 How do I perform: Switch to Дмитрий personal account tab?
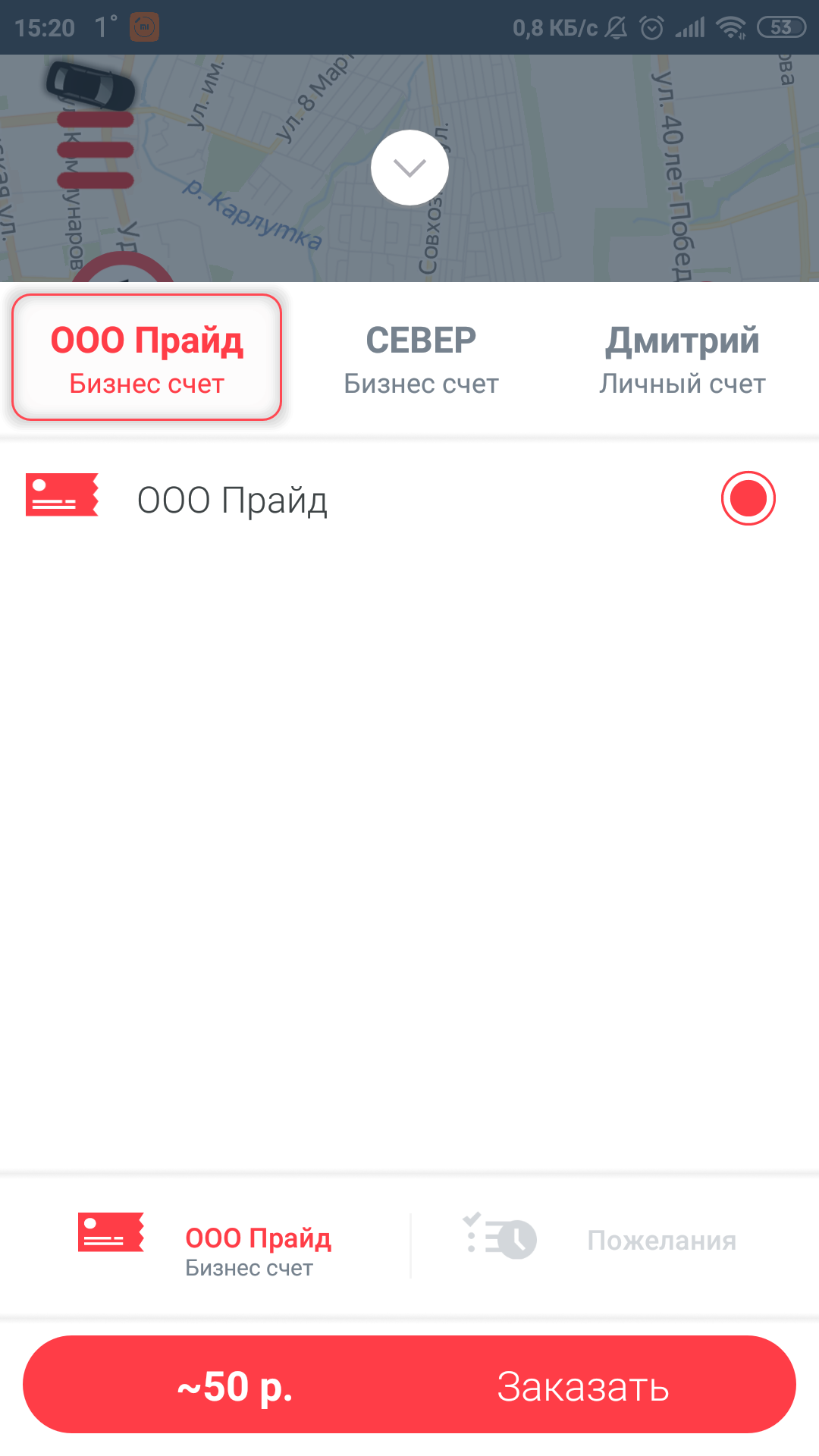coord(682,359)
